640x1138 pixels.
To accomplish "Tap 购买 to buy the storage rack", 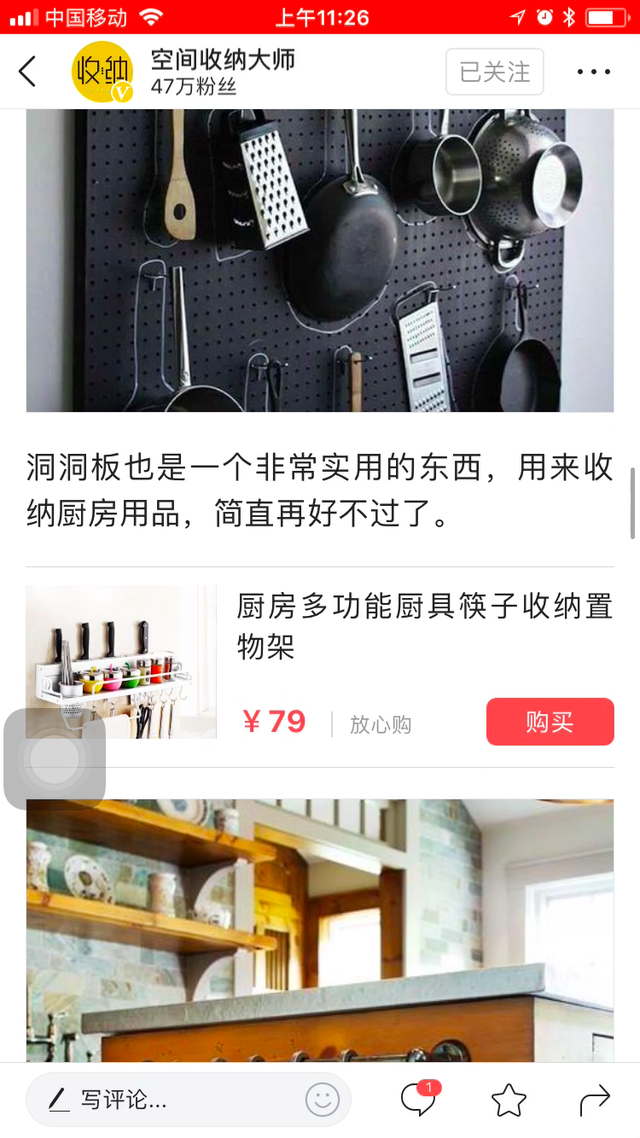I will point(549,722).
